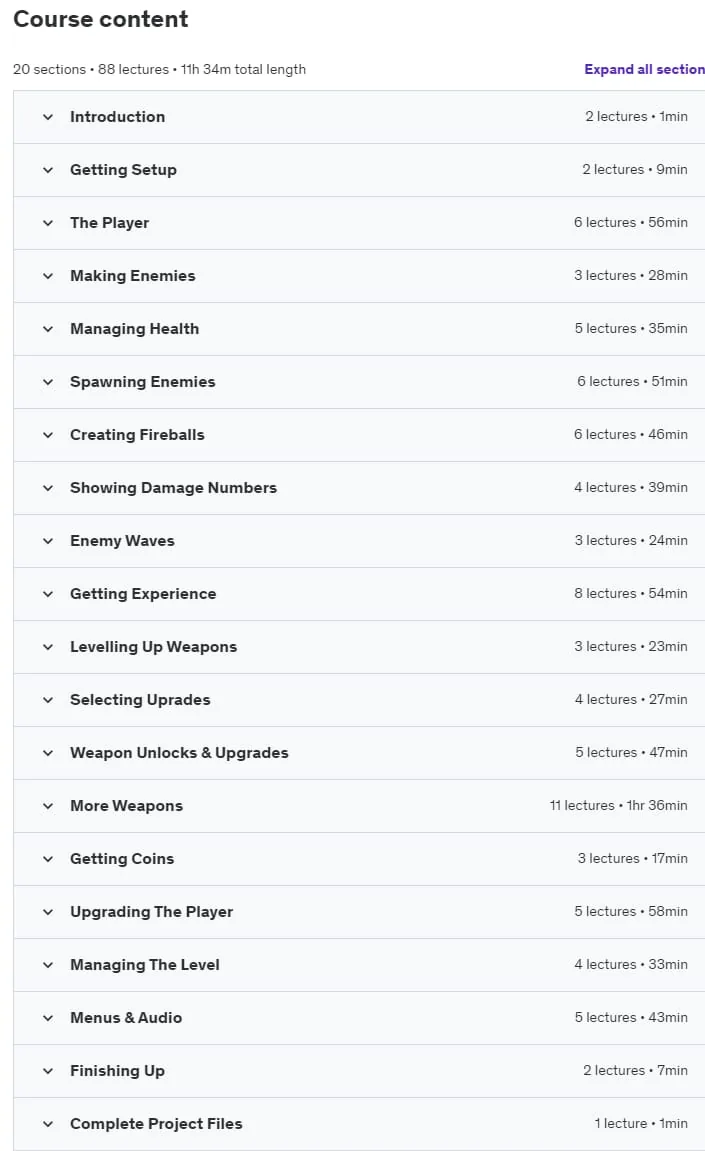This screenshot has width=705, height=1151.
Task: Open the Menus & Audio section
Action: pos(359,1017)
